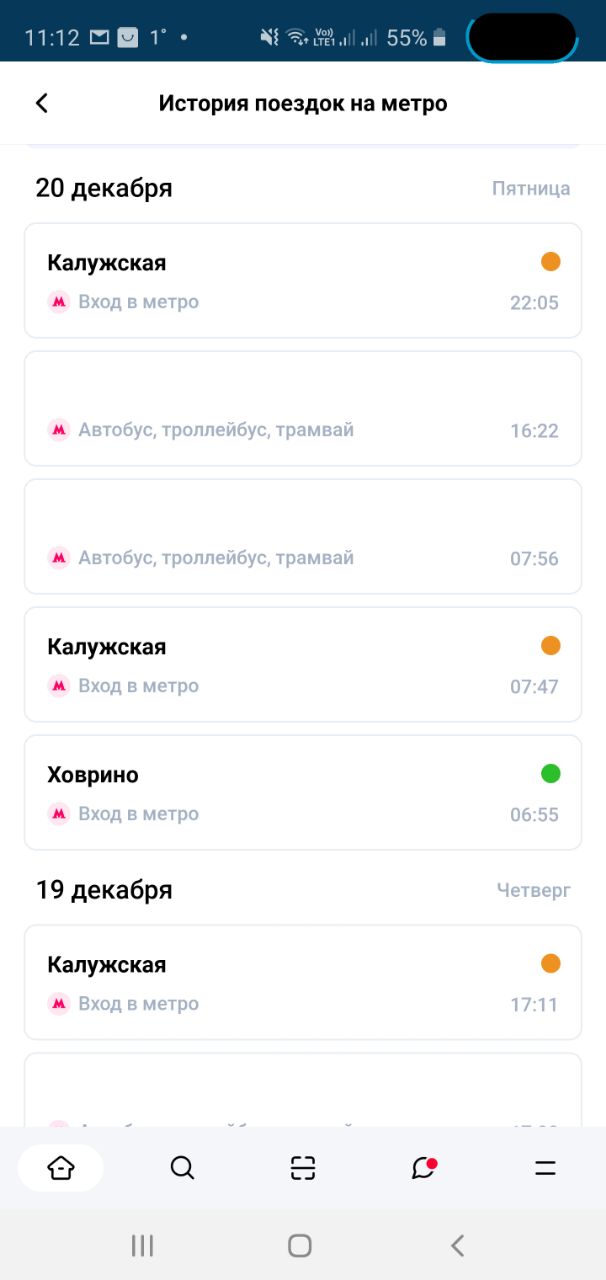The width and height of the screenshot is (606, 1280).
Task: Open the Ховрино entry at 06:55
Action: coord(303,793)
